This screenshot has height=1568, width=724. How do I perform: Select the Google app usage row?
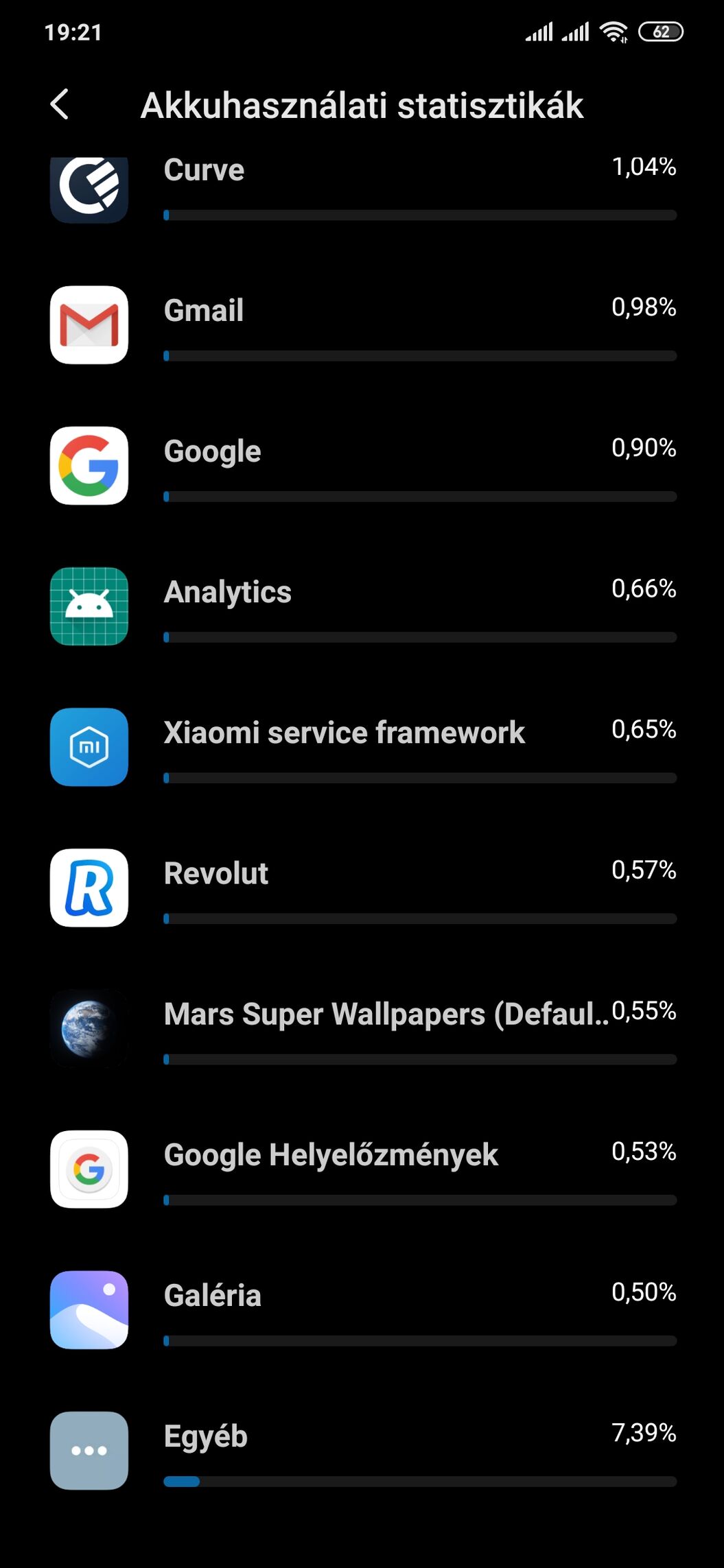coord(362,466)
